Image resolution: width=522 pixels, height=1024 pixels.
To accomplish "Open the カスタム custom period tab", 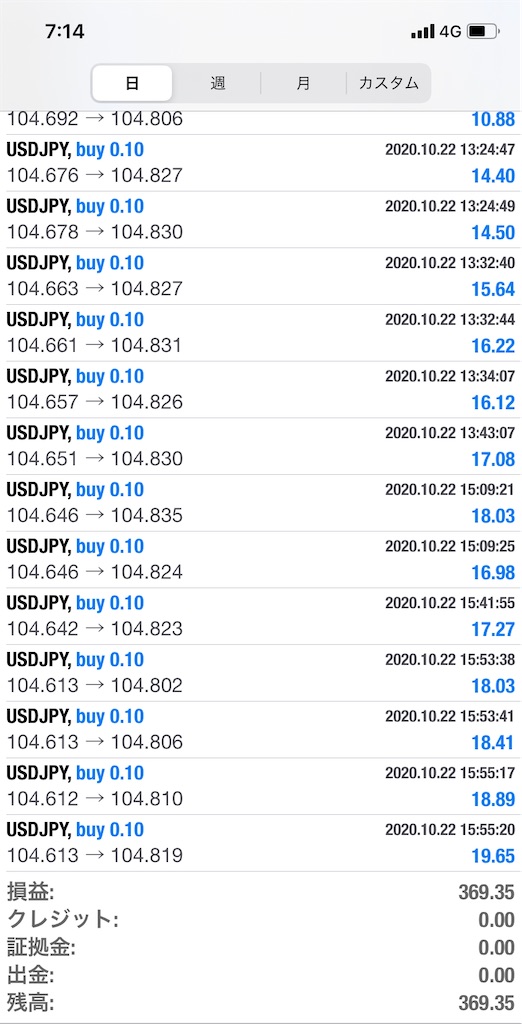I will point(388,84).
